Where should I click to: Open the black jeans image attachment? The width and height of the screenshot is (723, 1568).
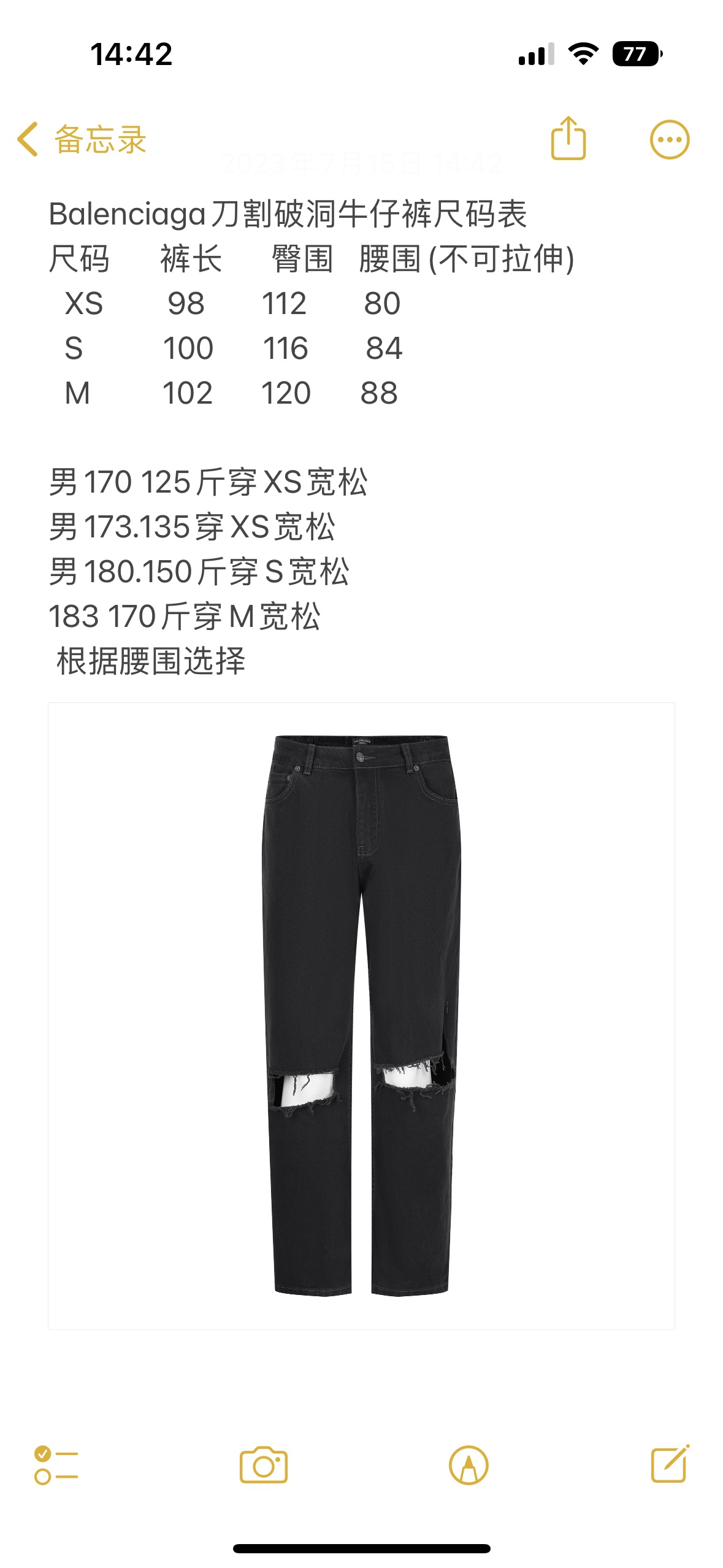[x=361, y=1015]
